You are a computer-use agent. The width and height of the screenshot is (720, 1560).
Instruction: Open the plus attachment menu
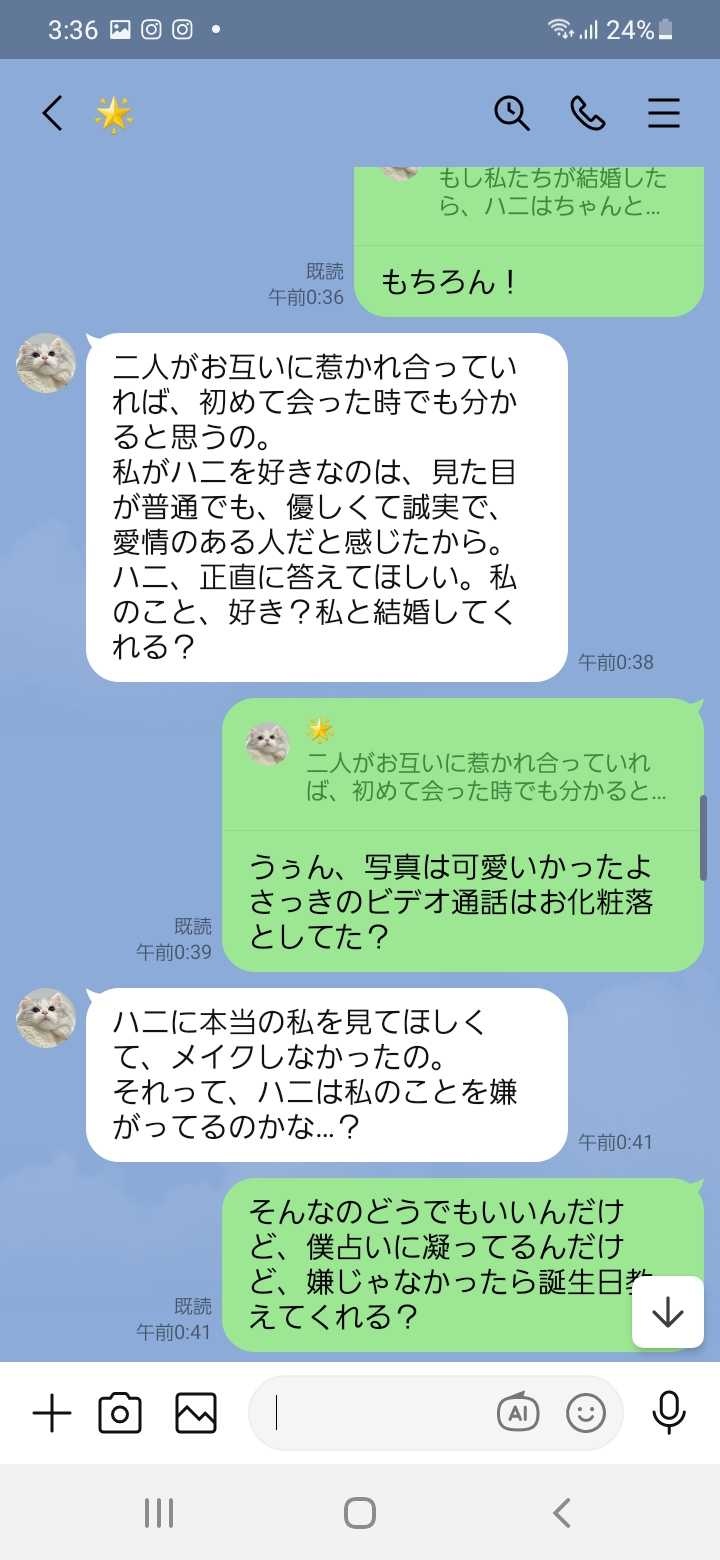point(52,1413)
